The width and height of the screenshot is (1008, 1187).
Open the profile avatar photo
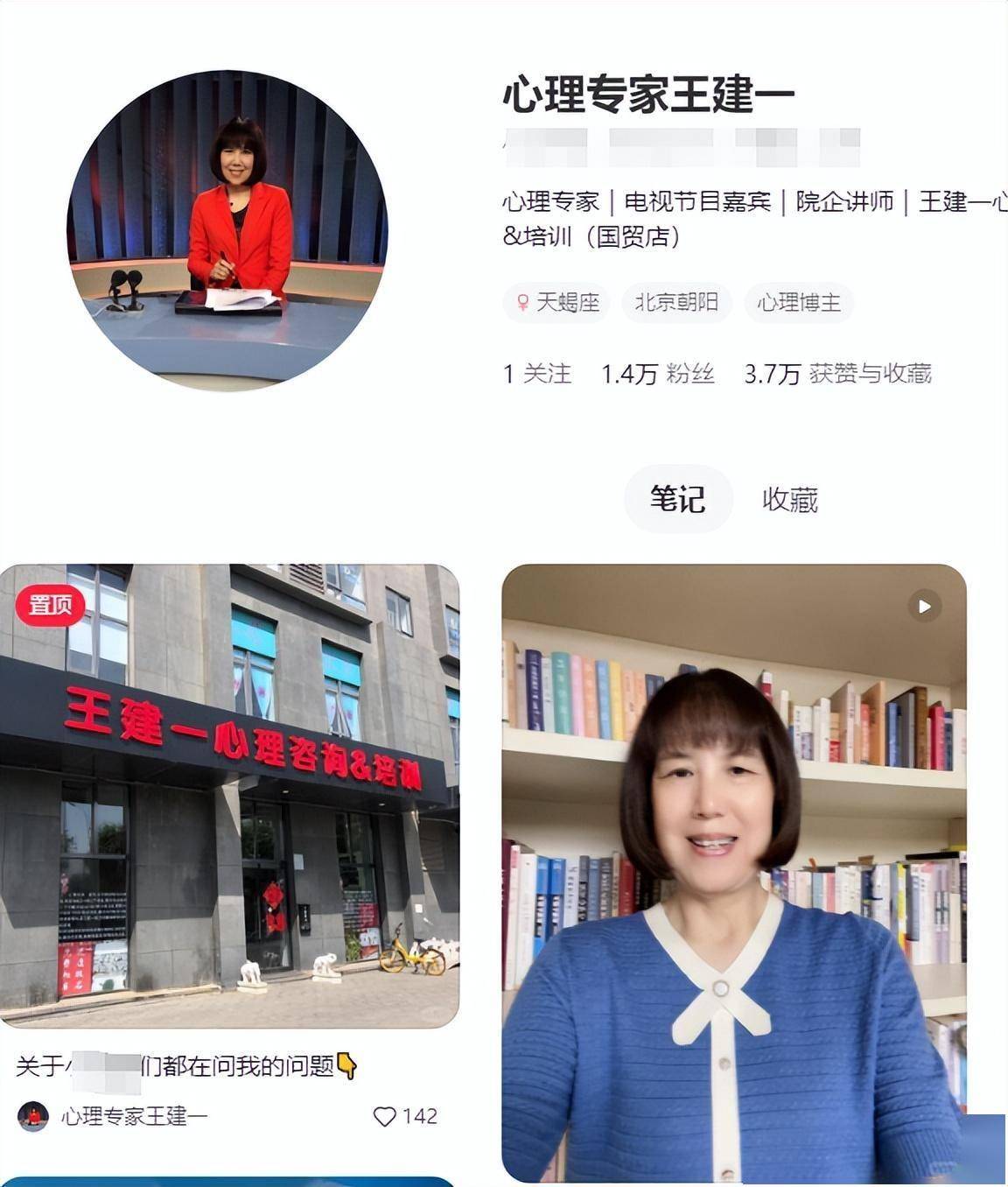227,231
